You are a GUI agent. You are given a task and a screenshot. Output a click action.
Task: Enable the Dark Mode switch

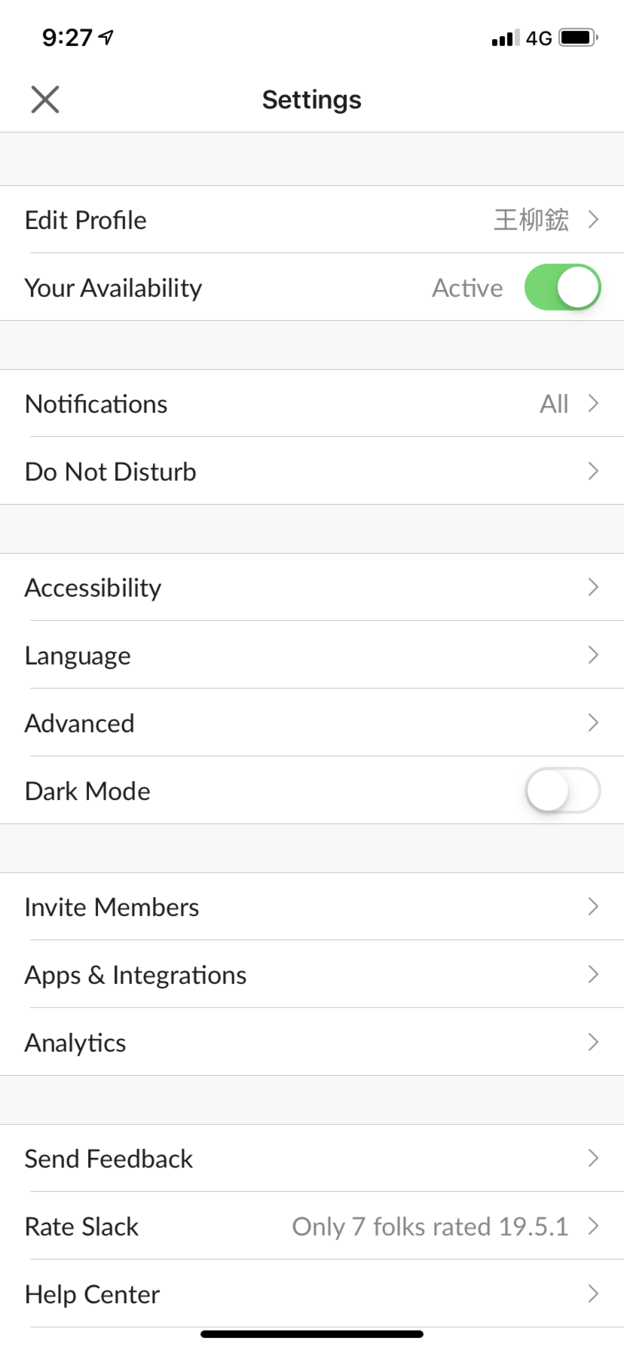pyautogui.click(x=562, y=791)
